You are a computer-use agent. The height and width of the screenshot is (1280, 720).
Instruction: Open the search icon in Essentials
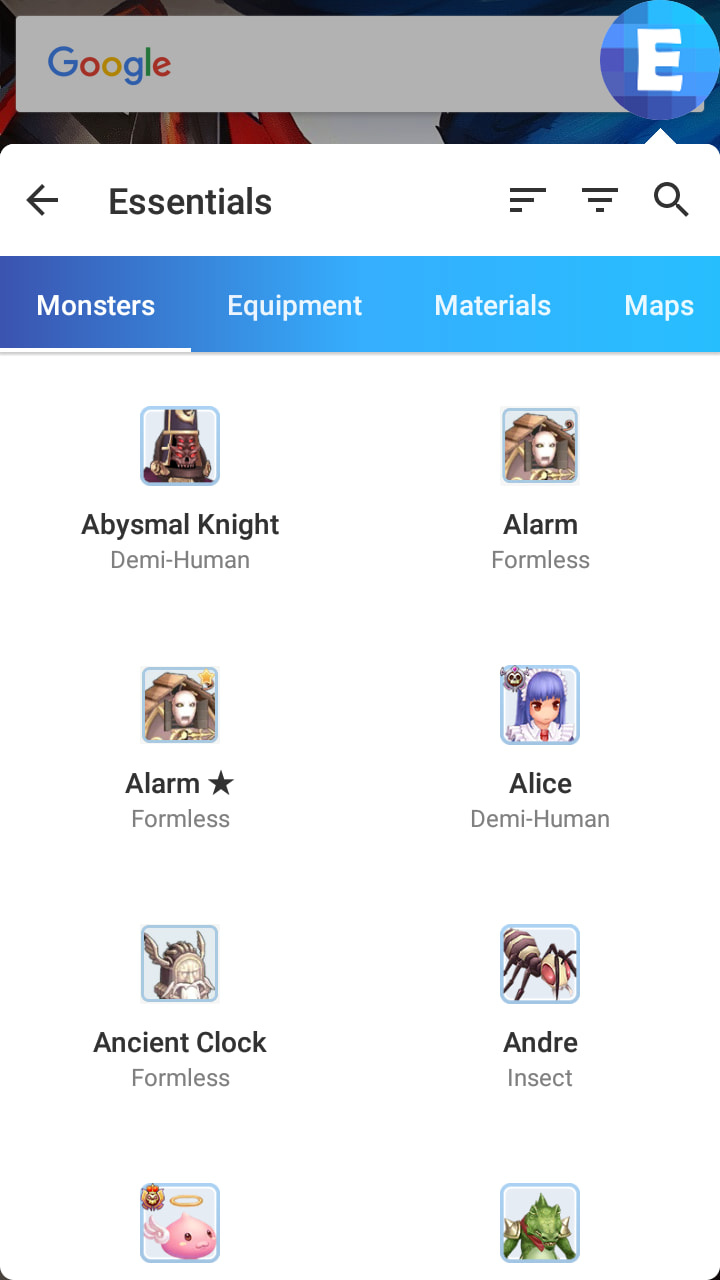(x=671, y=201)
